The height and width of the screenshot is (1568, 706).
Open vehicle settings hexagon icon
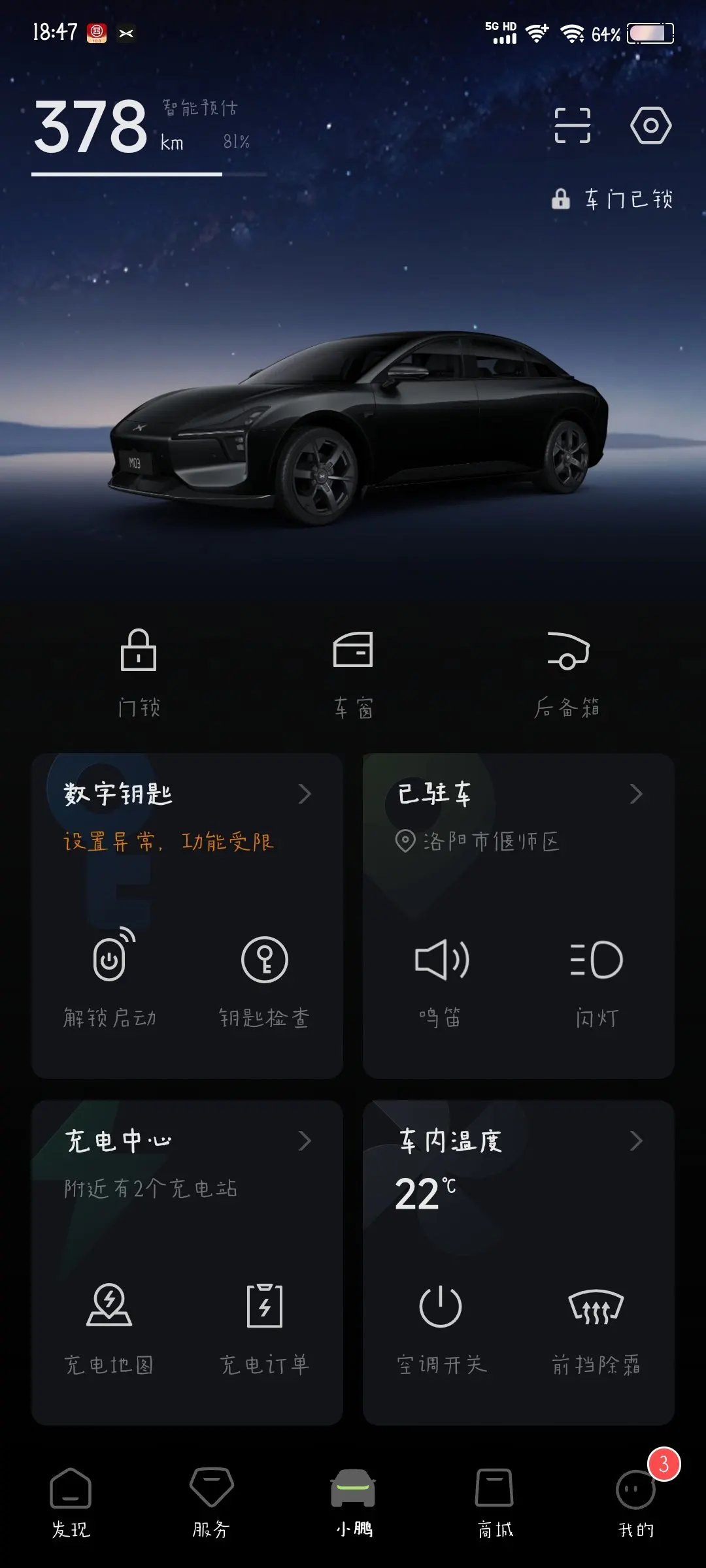[650, 125]
